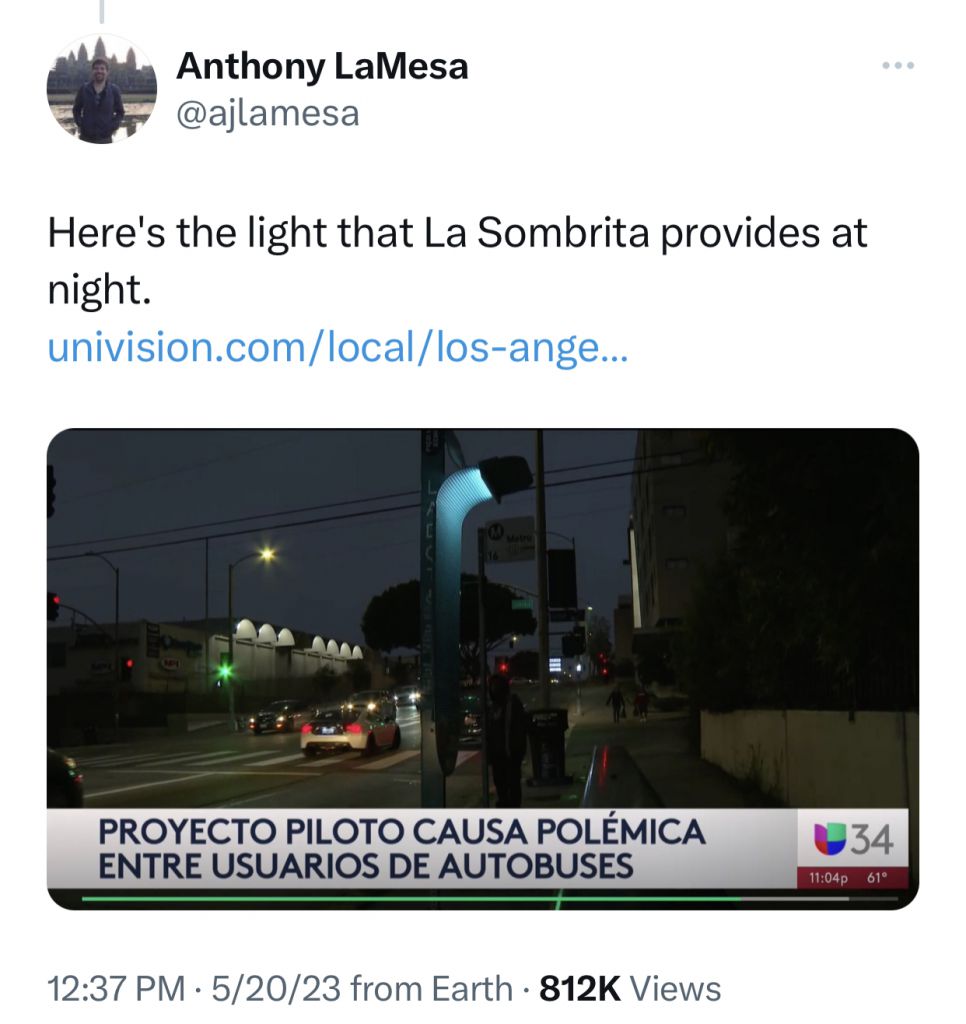Open Anthony LaMesa's profile name

coord(321,67)
